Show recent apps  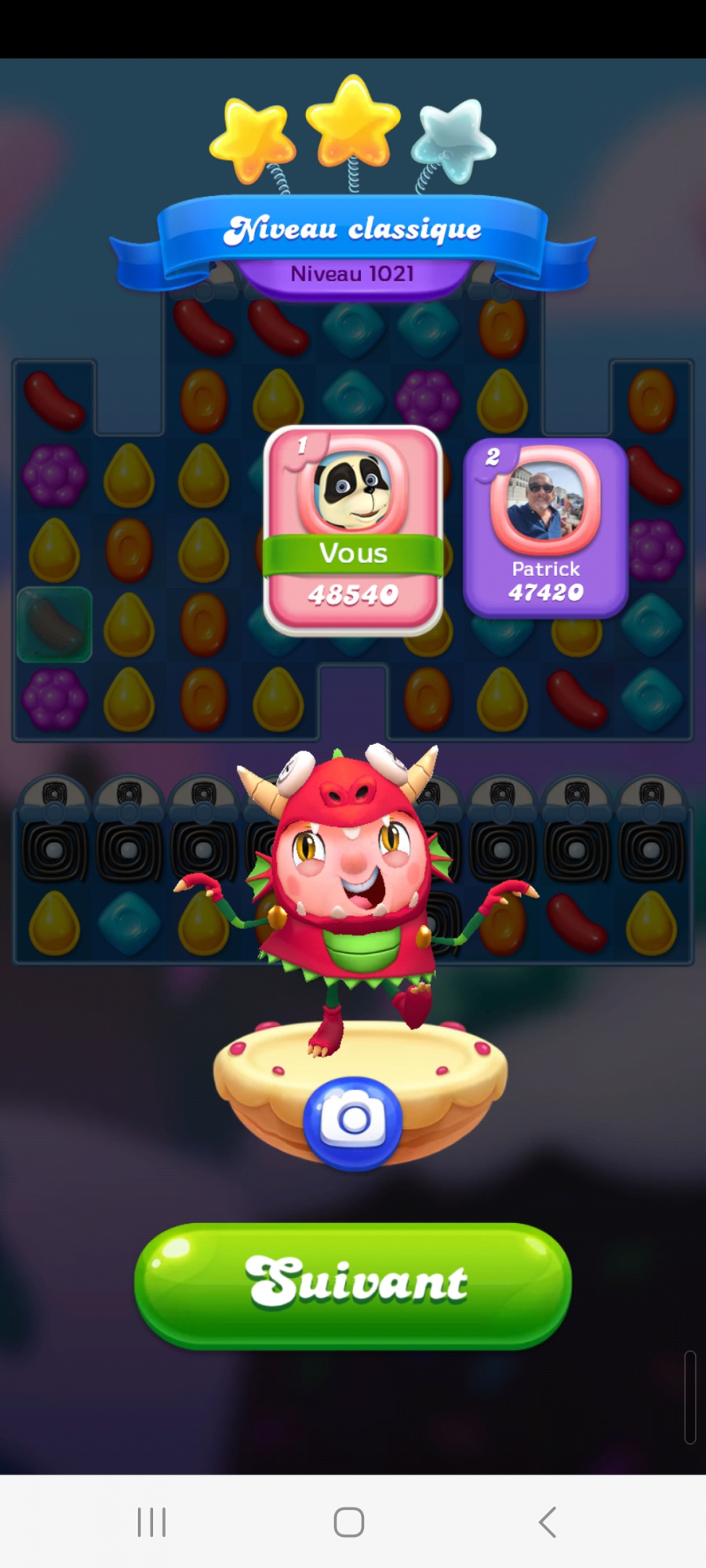[151, 1523]
